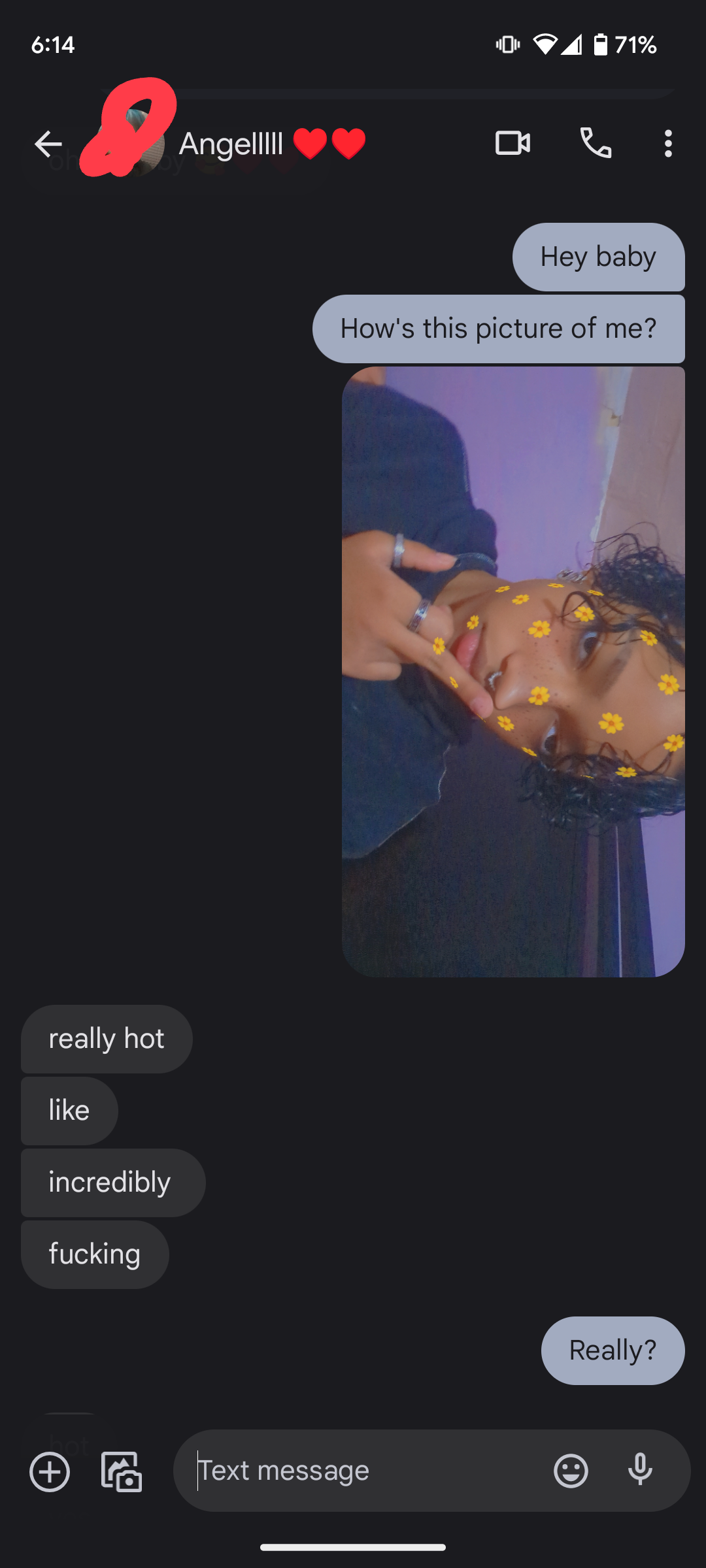Open the sent photo in full view
This screenshot has width=706, height=1568.
(513, 672)
